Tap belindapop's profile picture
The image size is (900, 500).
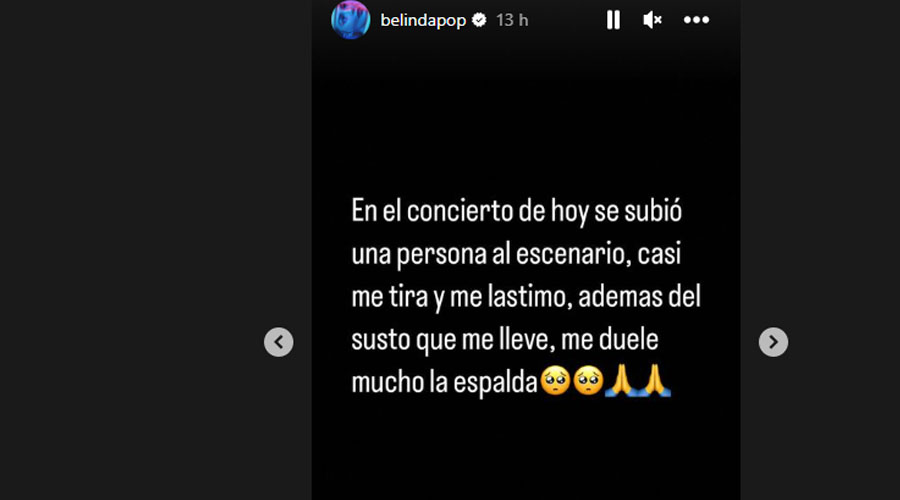[x=350, y=20]
